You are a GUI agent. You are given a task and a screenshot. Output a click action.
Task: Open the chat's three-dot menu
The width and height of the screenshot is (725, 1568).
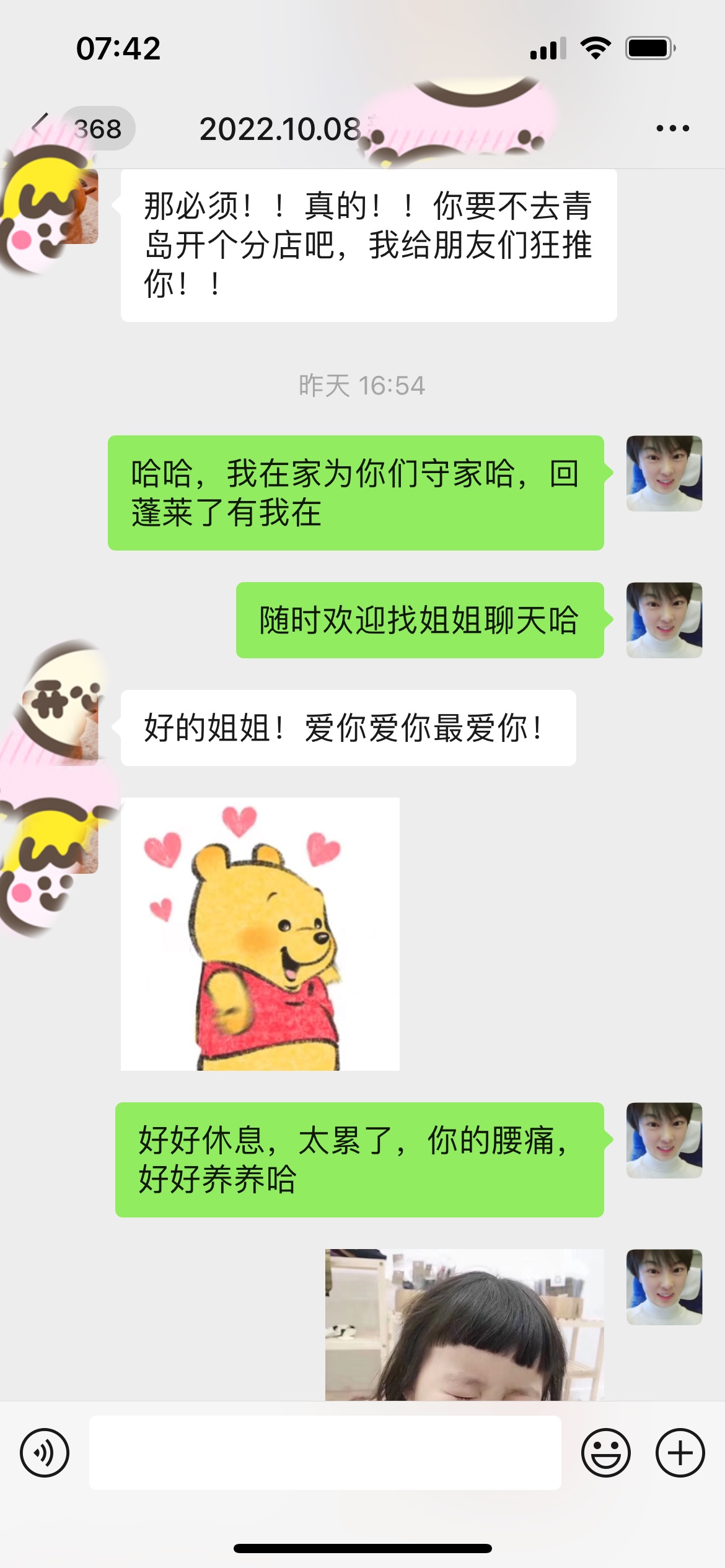(672, 128)
